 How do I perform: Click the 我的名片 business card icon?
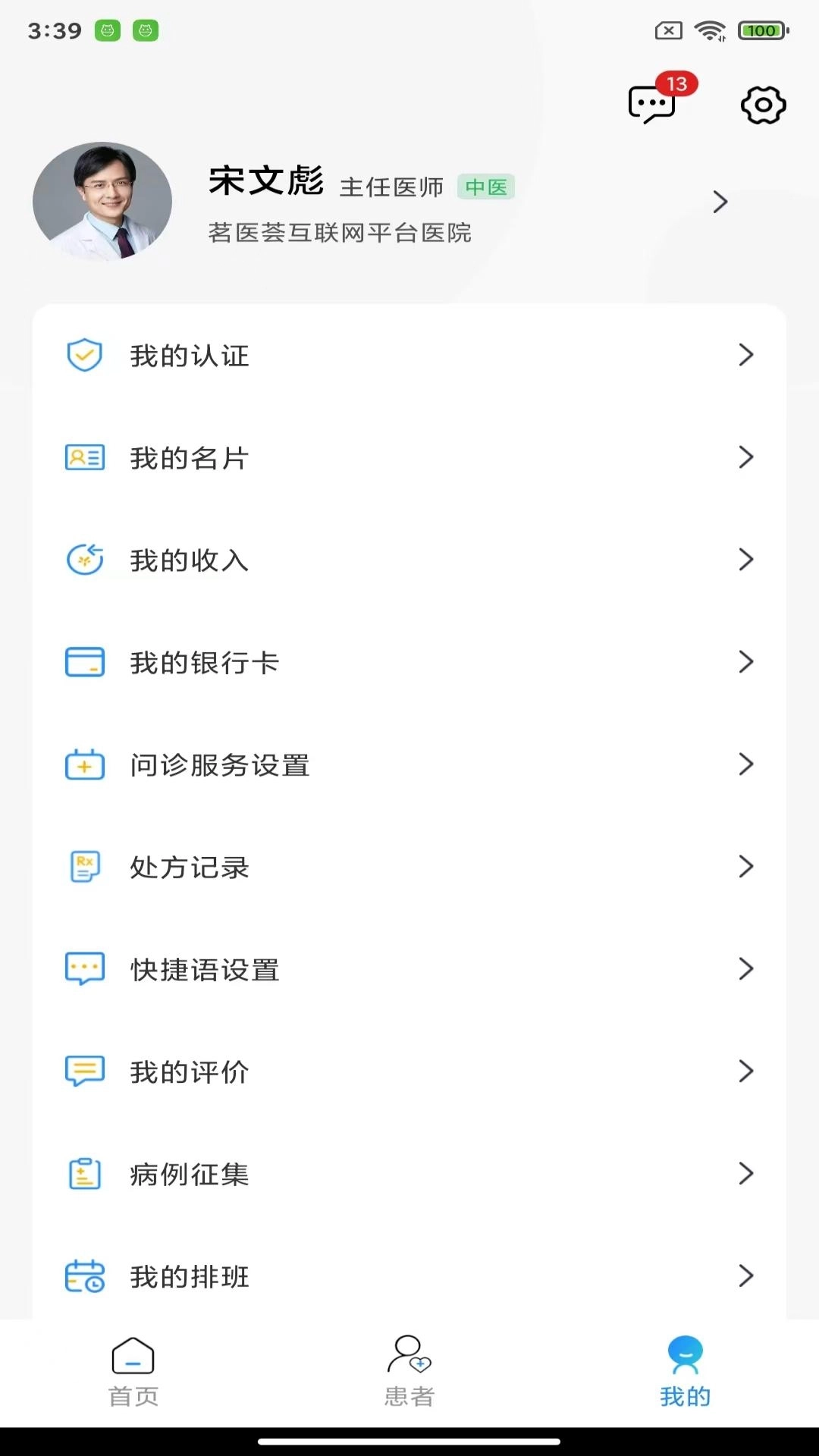[84, 457]
